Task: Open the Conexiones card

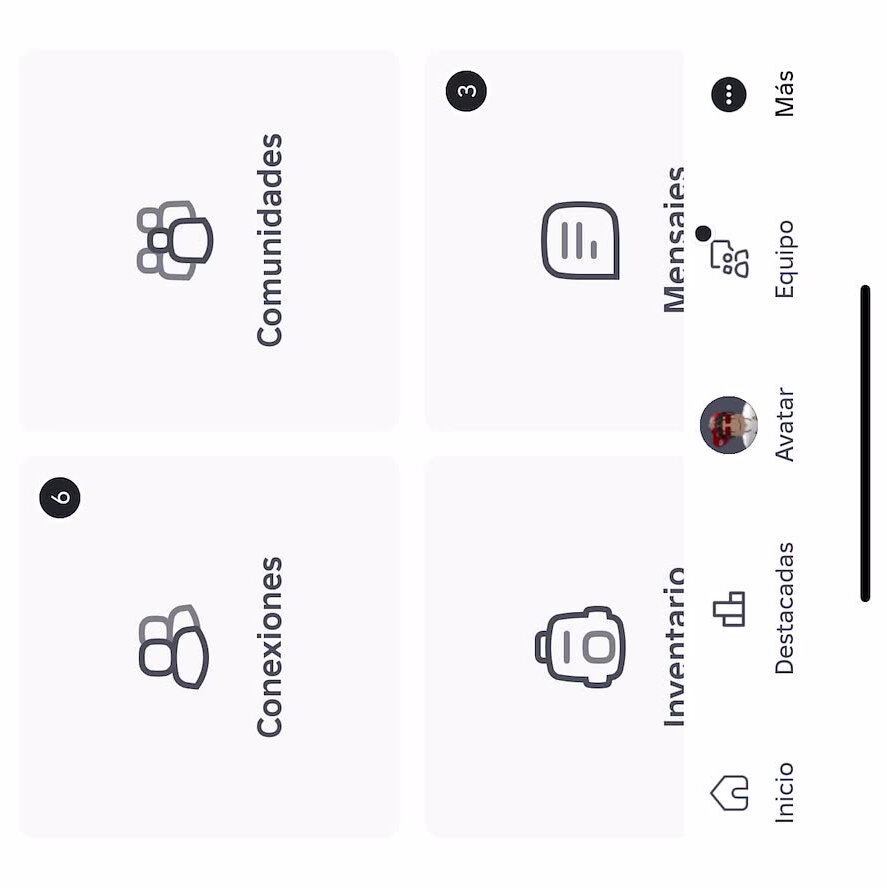Action: tap(209, 646)
